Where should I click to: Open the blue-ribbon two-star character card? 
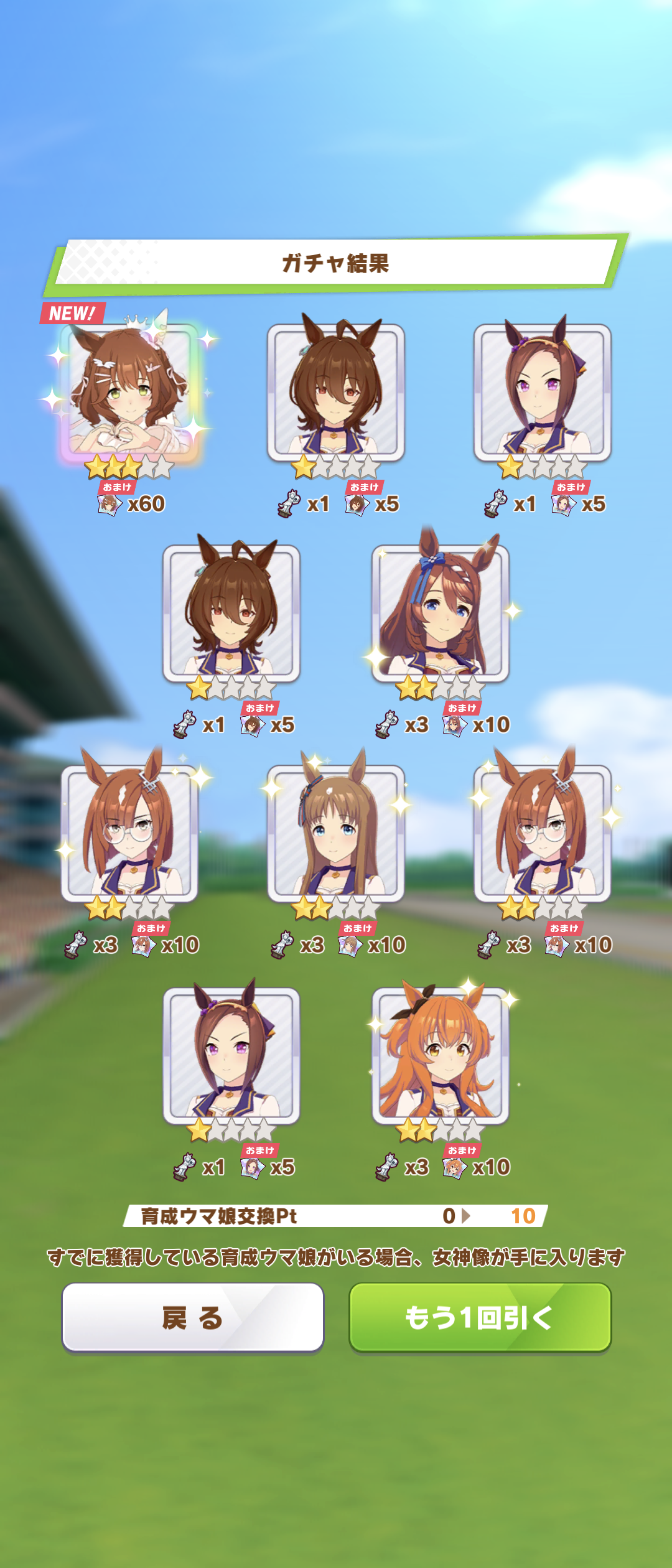[441, 613]
